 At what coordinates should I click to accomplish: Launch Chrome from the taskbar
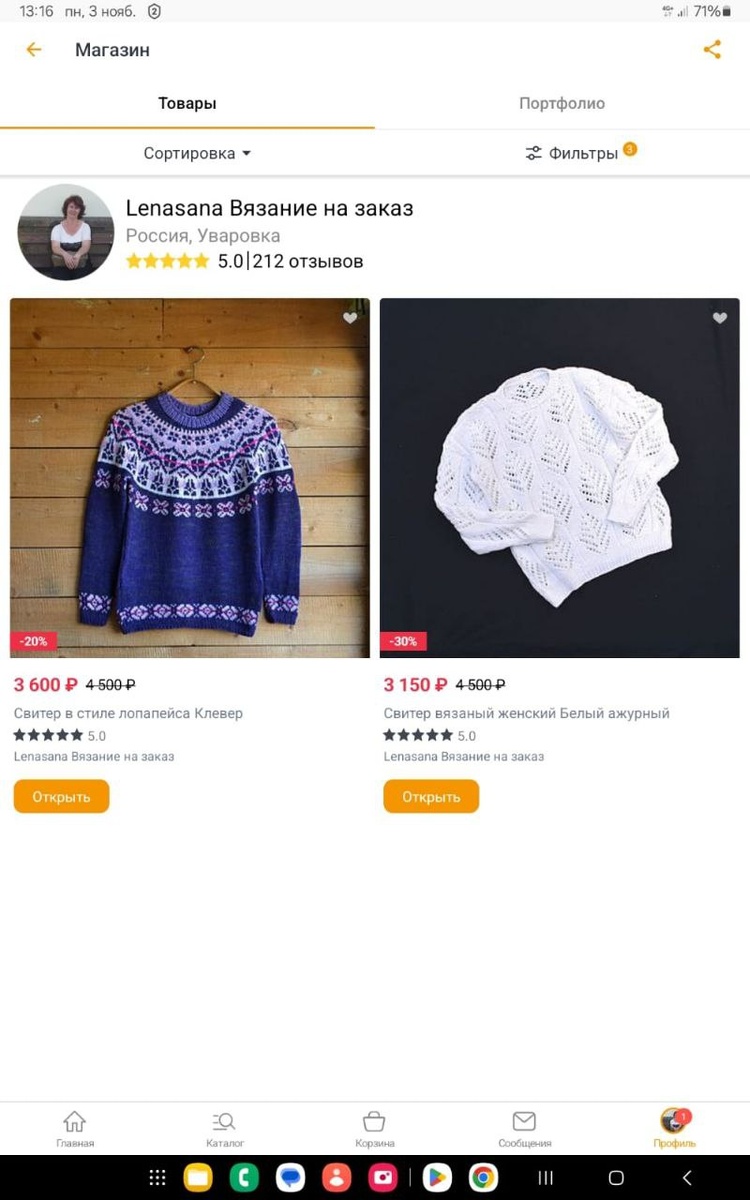coord(483,1177)
